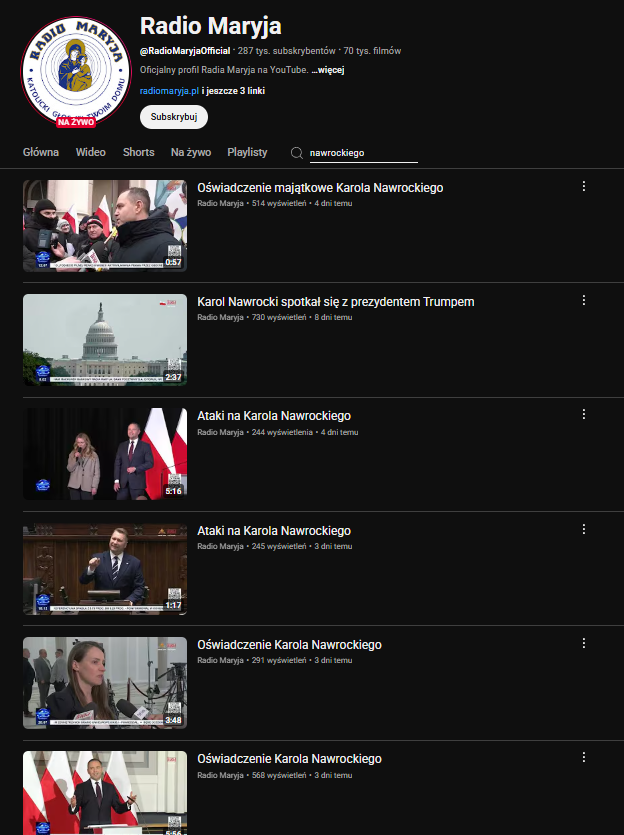Image resolution: width=624 pixels, height=835 pixels.
Task: Play the 5:16 Ataki na Karola Nawrockiego video
Action: (105, 453)
